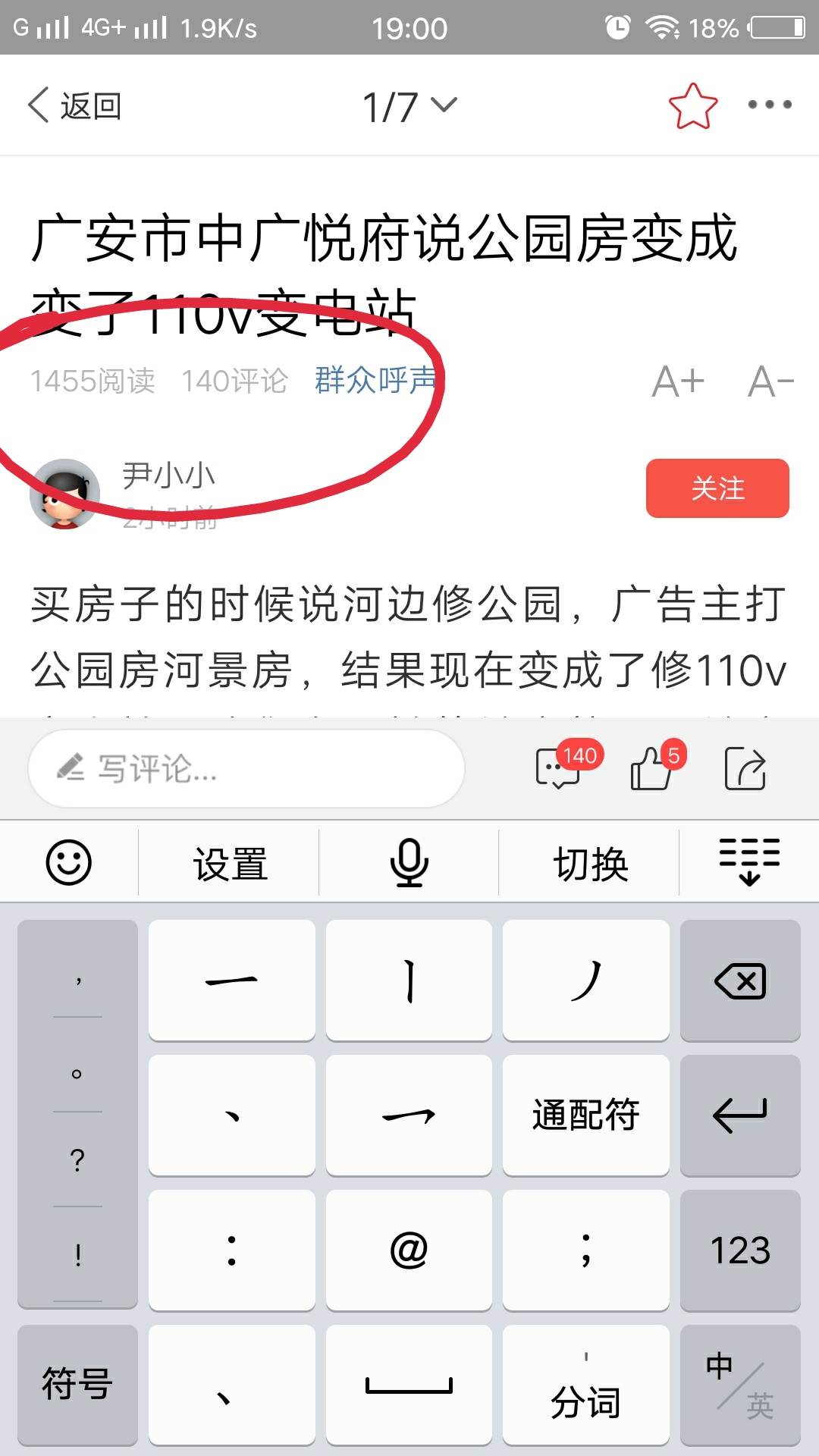Viewport: 819px width, 1456px height.
Task: Open keyboard 设置 settings
Action: [x=230, y=864]
